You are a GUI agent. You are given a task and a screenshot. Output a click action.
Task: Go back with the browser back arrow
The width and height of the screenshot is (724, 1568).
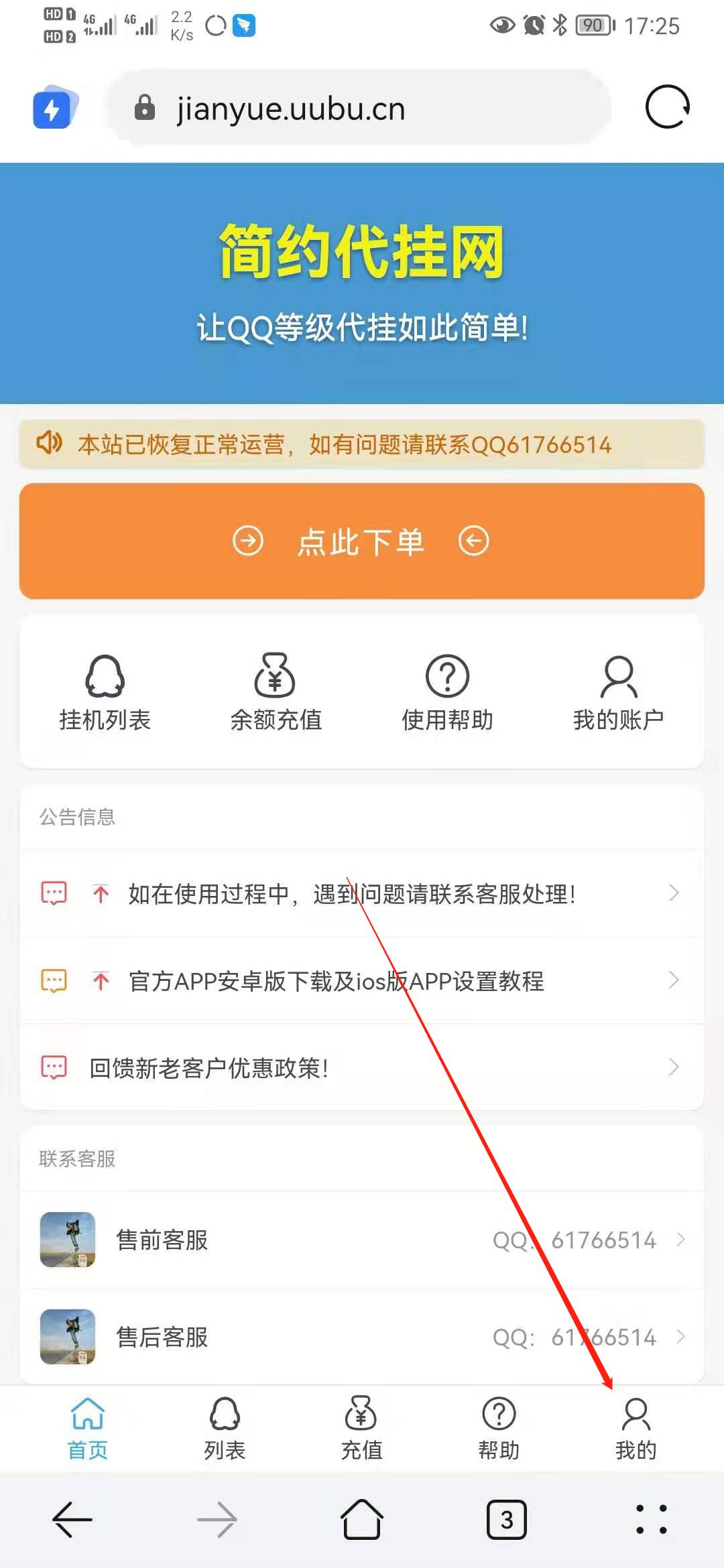tap(72, 1519)
